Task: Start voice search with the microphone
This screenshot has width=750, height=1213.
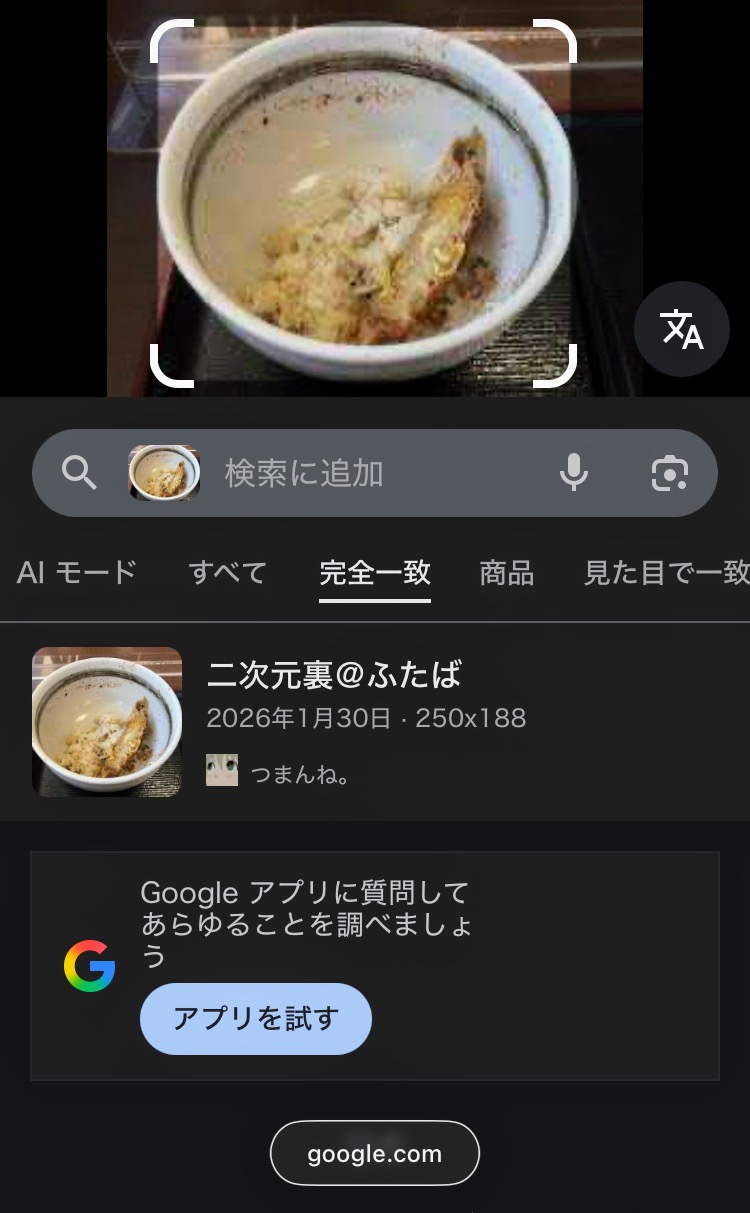Action: 573,473
